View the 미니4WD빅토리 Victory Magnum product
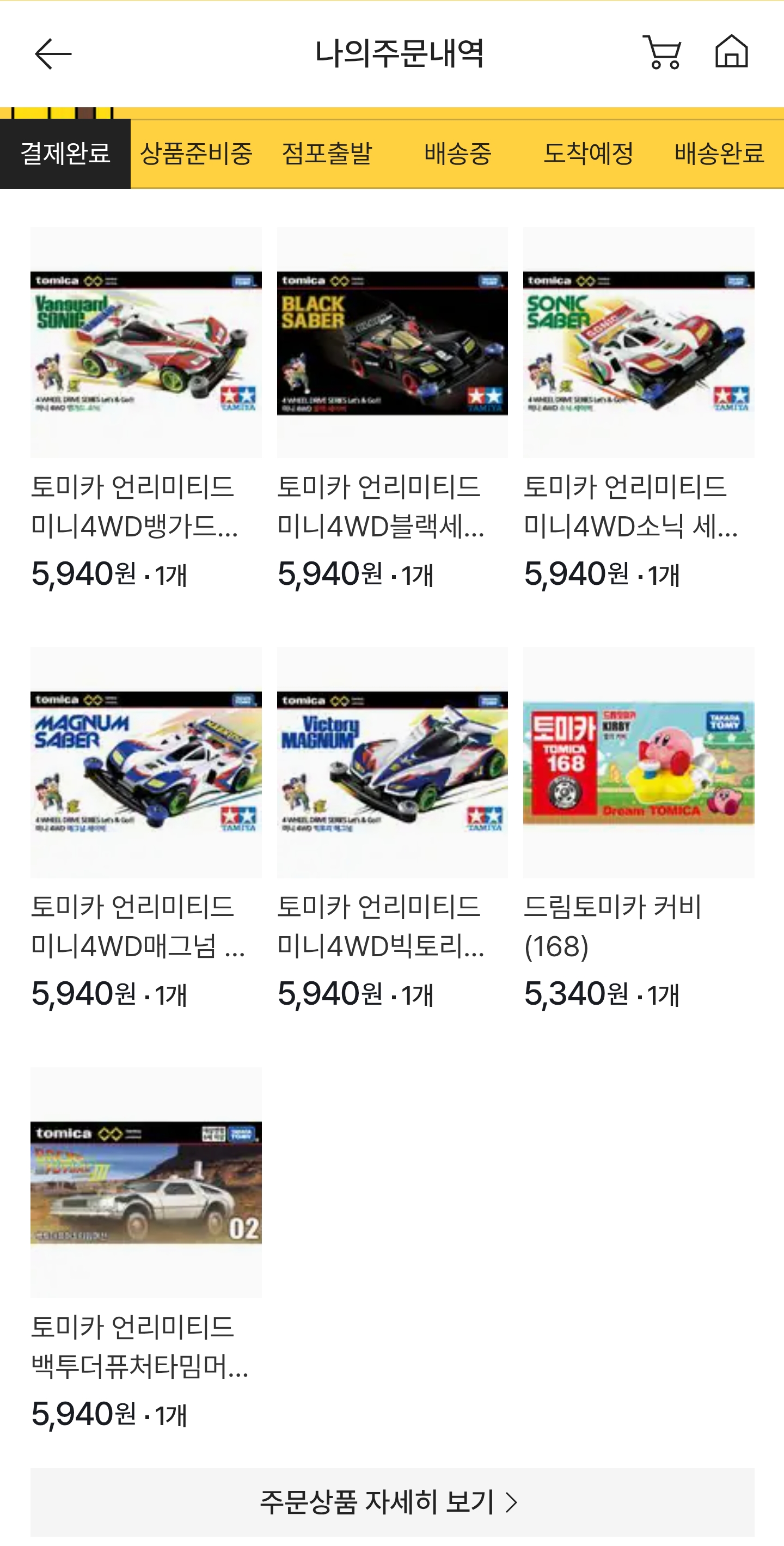The height and width of the screenshot is (1546, 784). [393, 763]
